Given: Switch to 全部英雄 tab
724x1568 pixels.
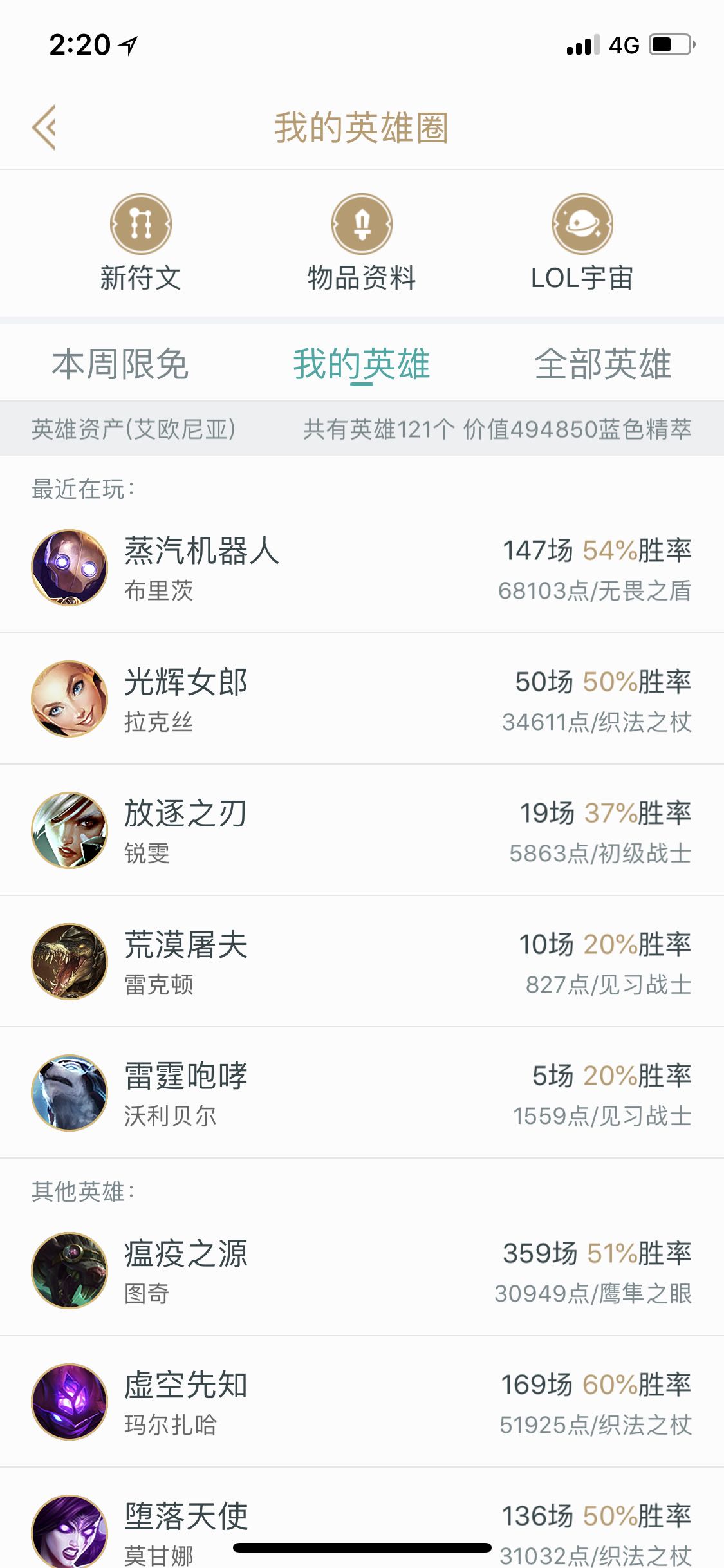Looking at the screenshot, I should [x=602, y=364].
